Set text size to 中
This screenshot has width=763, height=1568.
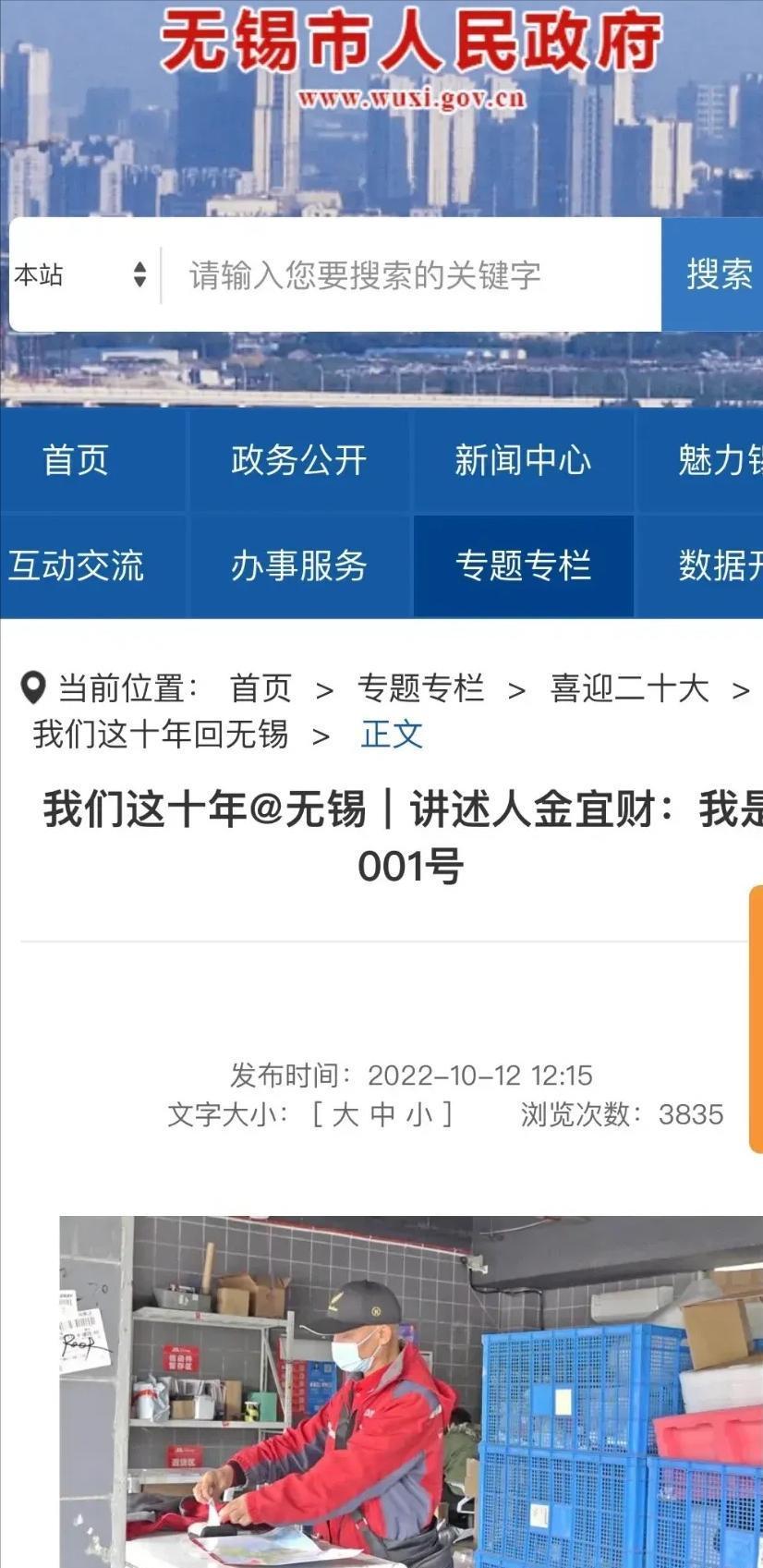pyautogui.click(x=382, y=1114)
